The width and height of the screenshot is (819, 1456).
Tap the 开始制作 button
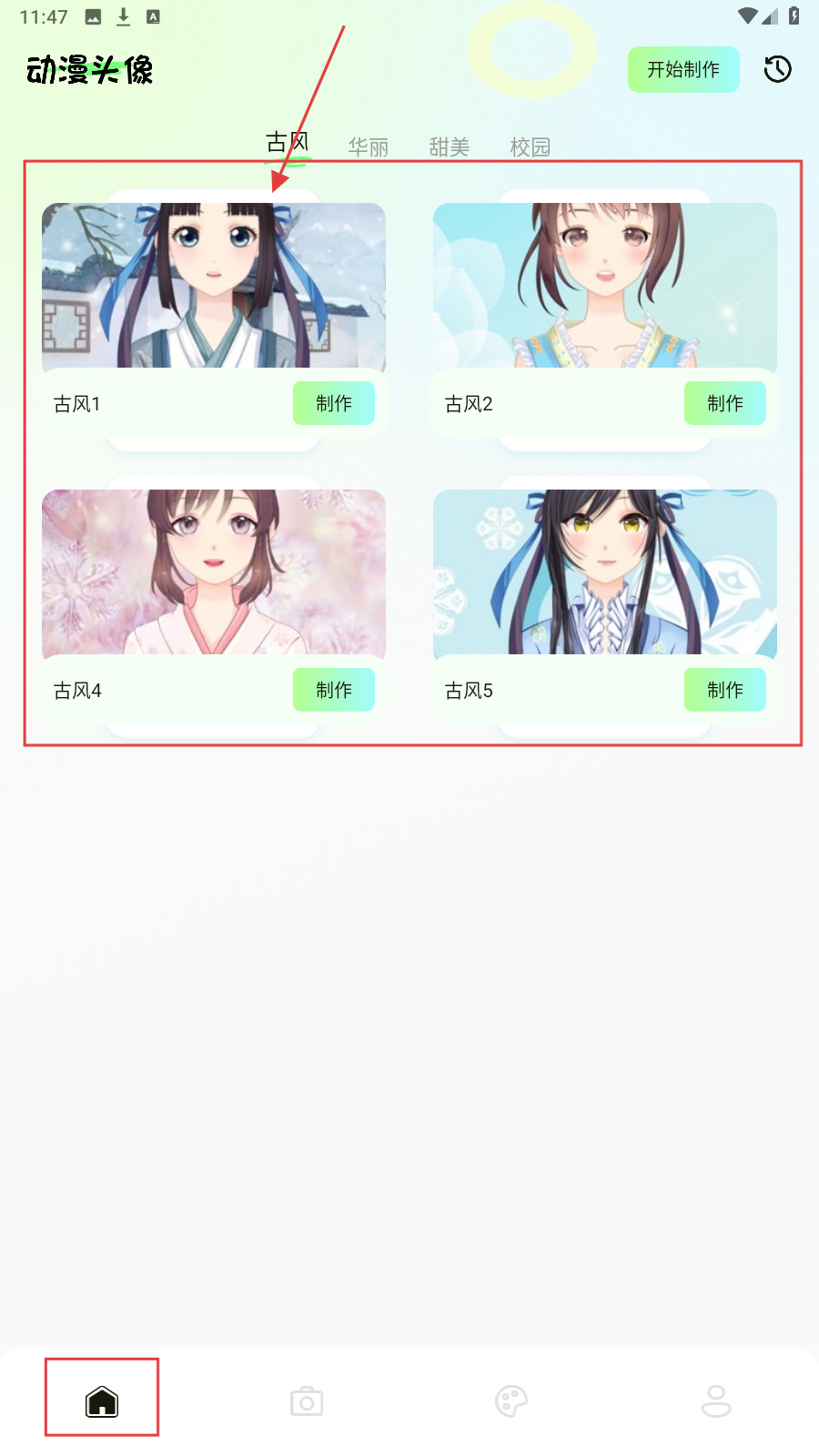point(683,70)
